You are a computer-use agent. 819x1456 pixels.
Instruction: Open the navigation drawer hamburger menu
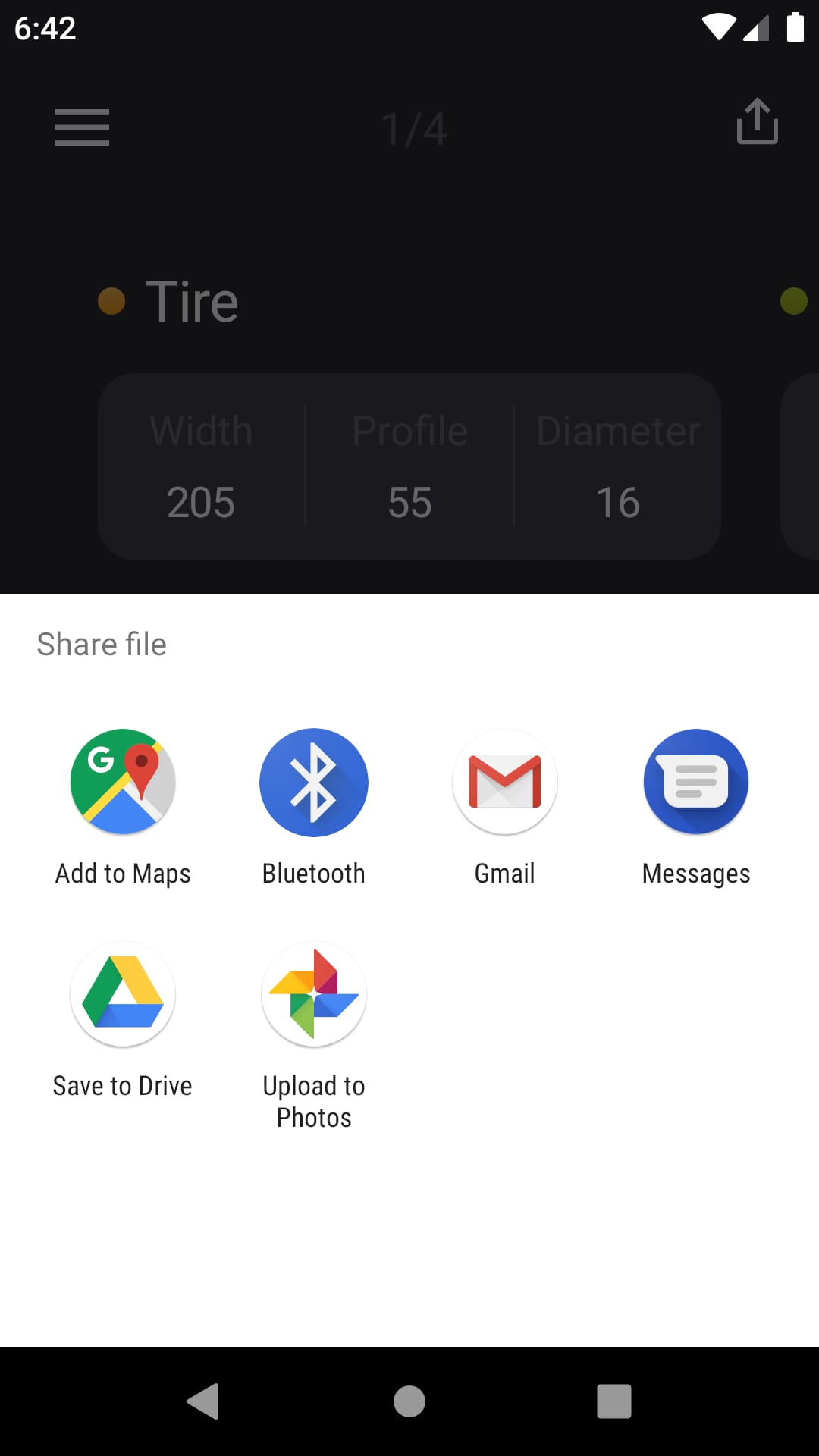[80, 127]
